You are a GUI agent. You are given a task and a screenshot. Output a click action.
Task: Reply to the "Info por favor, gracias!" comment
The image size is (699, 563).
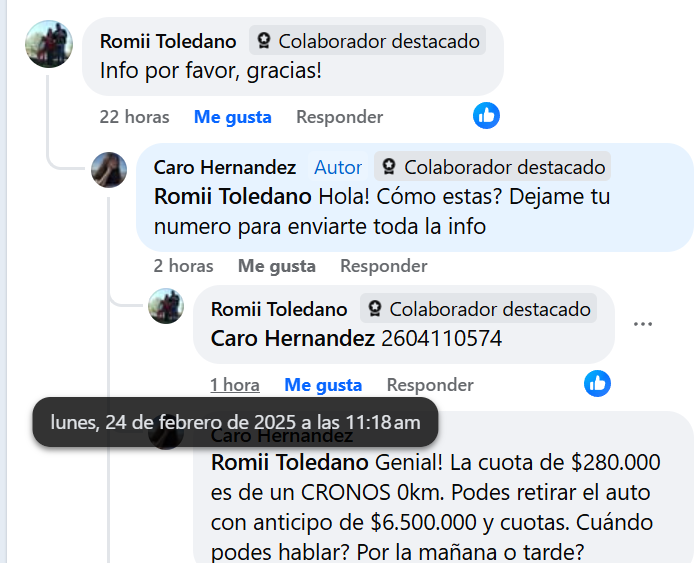click(339, 117)
